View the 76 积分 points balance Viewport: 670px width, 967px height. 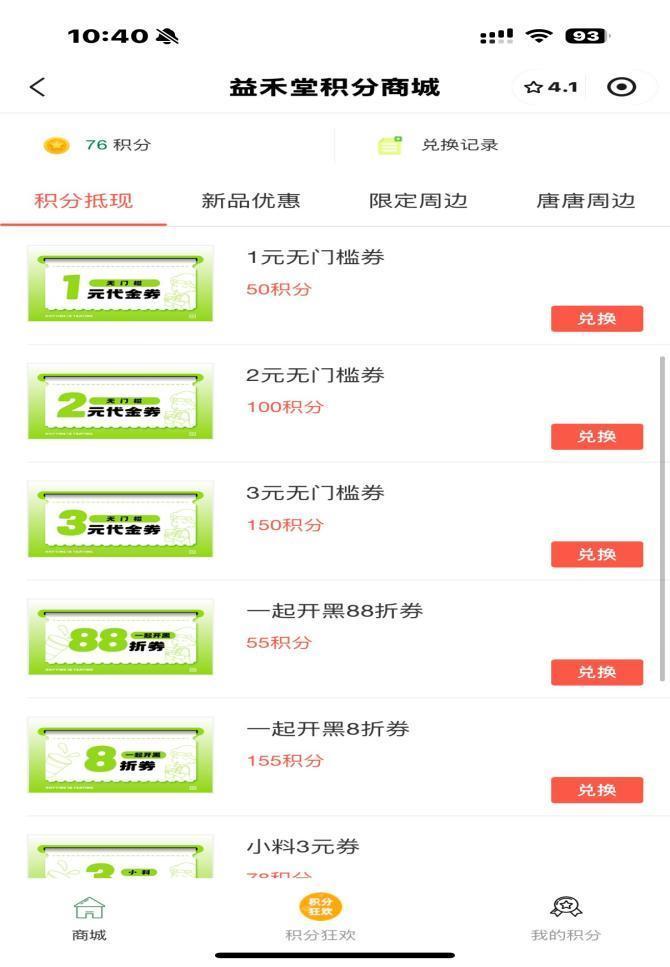click(x=98, y=145)
